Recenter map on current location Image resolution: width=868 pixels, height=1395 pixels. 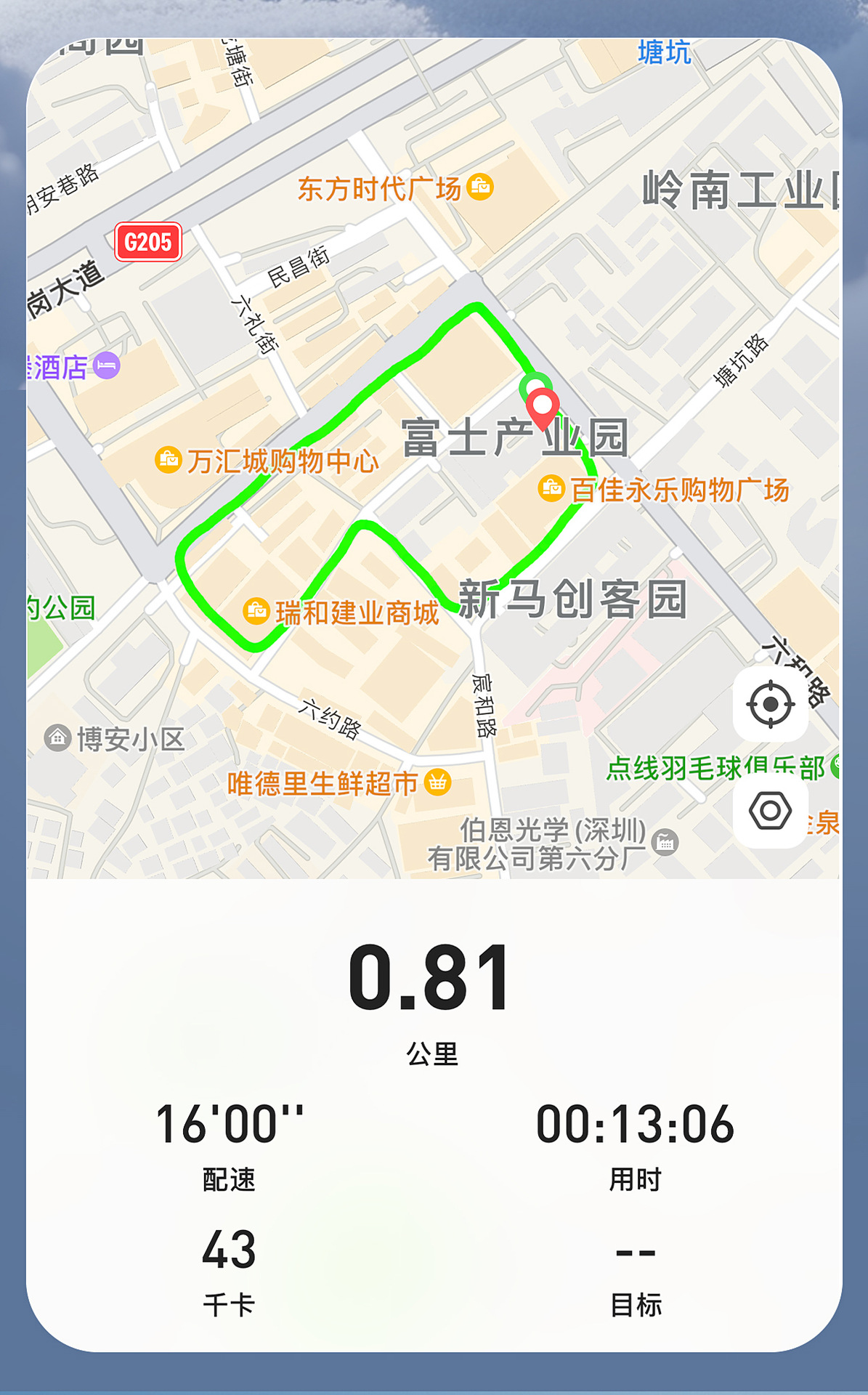[x=771, y=704]
